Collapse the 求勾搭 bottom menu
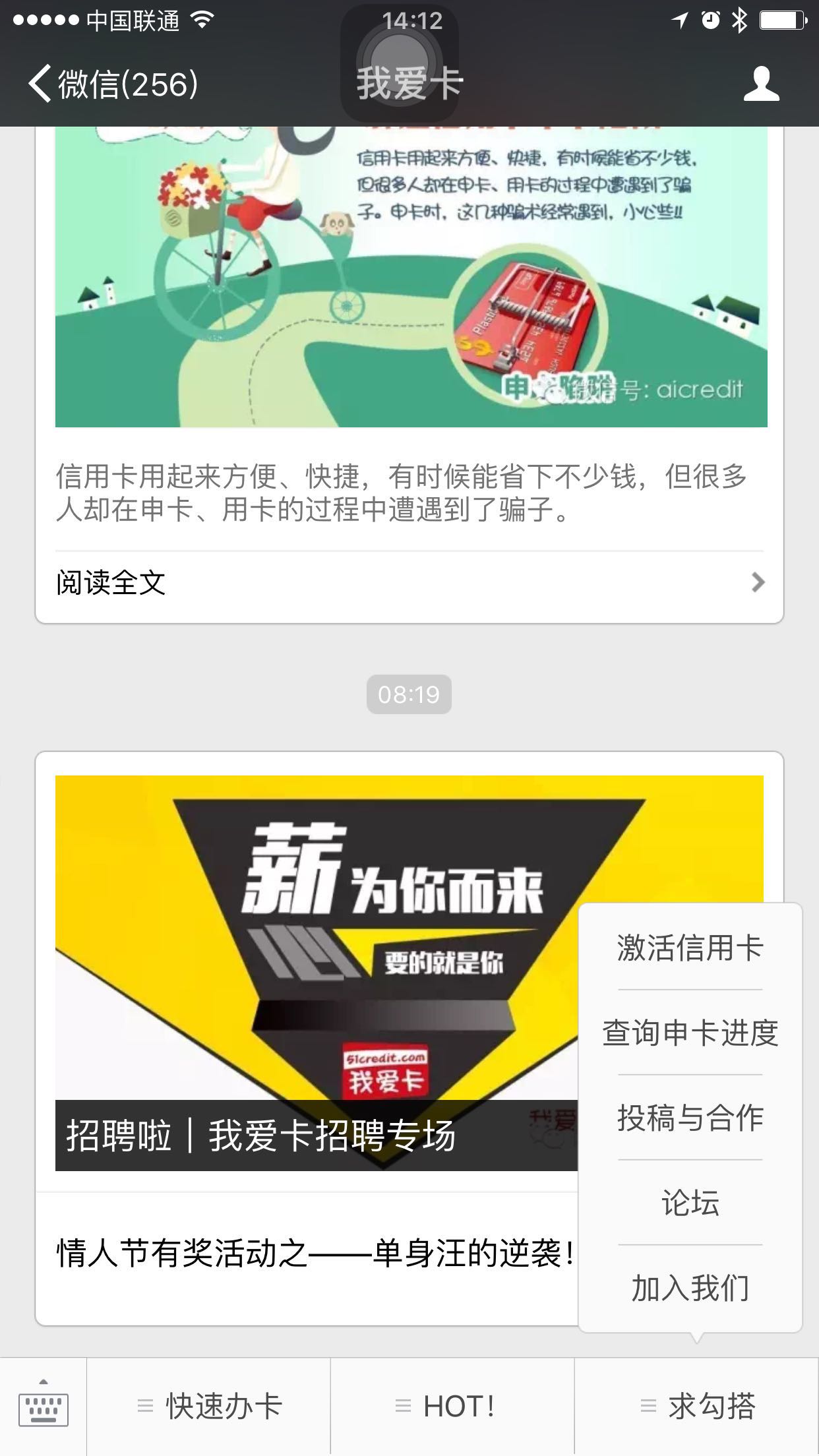819x1456 pixels. 696,1406
